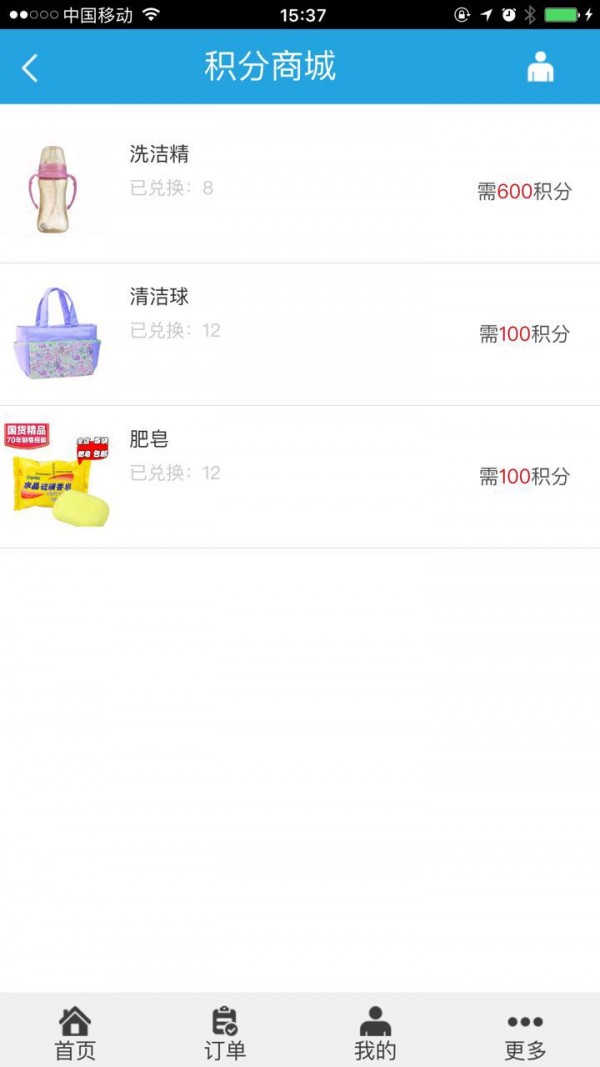The height and width of the screenshot is (1067, 600).
Task: Go to the 我的 tab
Action: pyautogui.click(x=375, y=1032)
